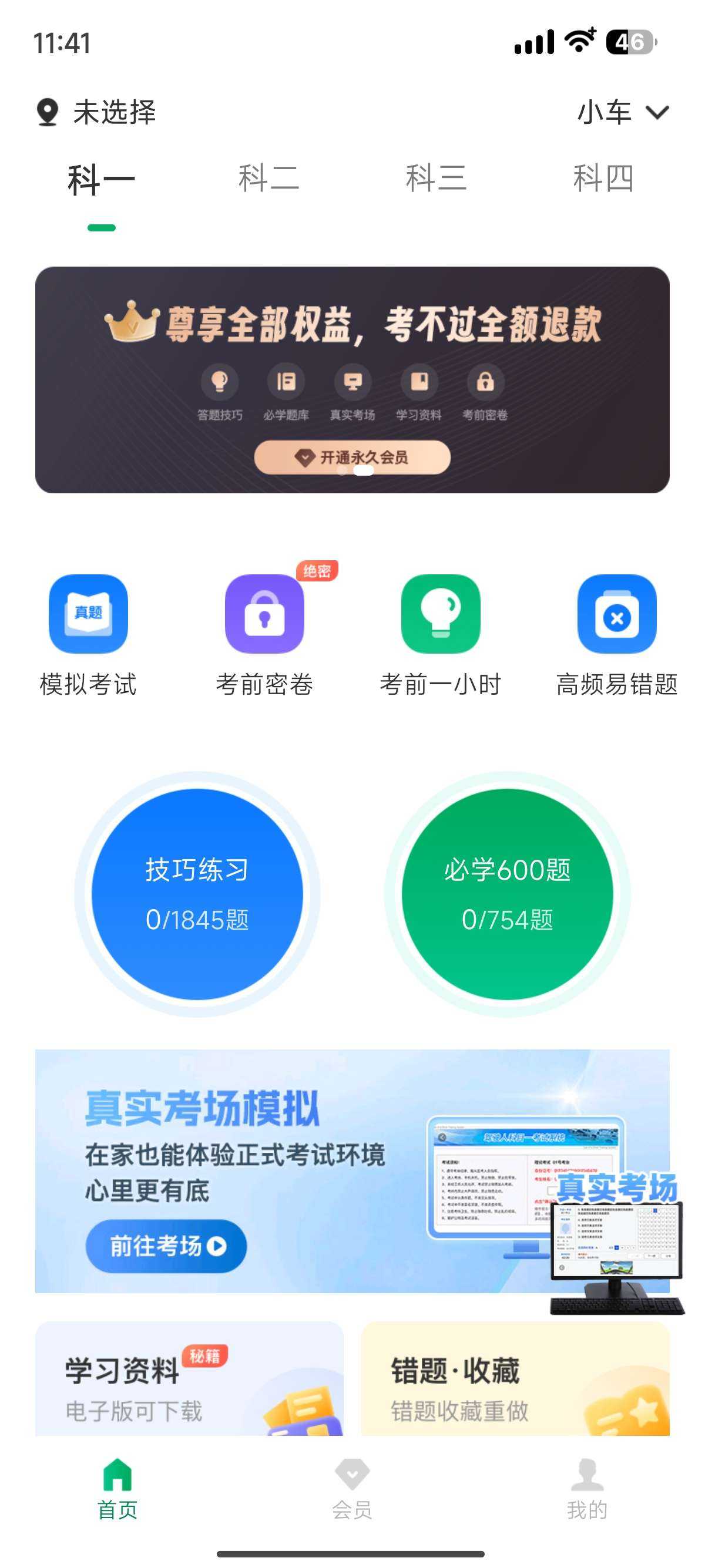Viewport: 705px width, 1568px height.
Task: Switch to the 科二 tab
Action: (268, 179)
